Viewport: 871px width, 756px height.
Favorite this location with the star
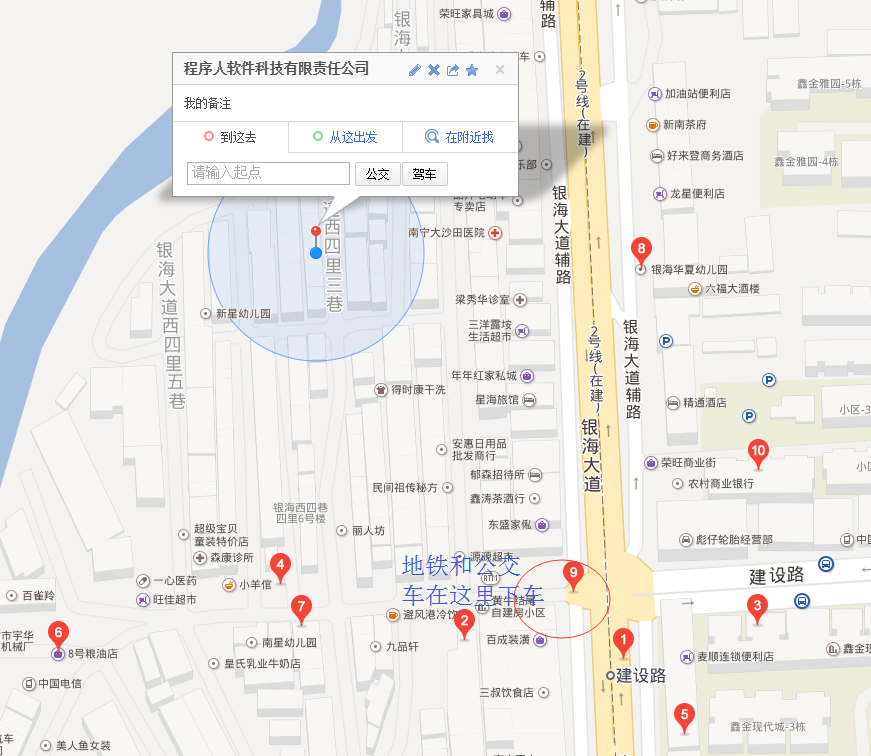pos(472,70)
